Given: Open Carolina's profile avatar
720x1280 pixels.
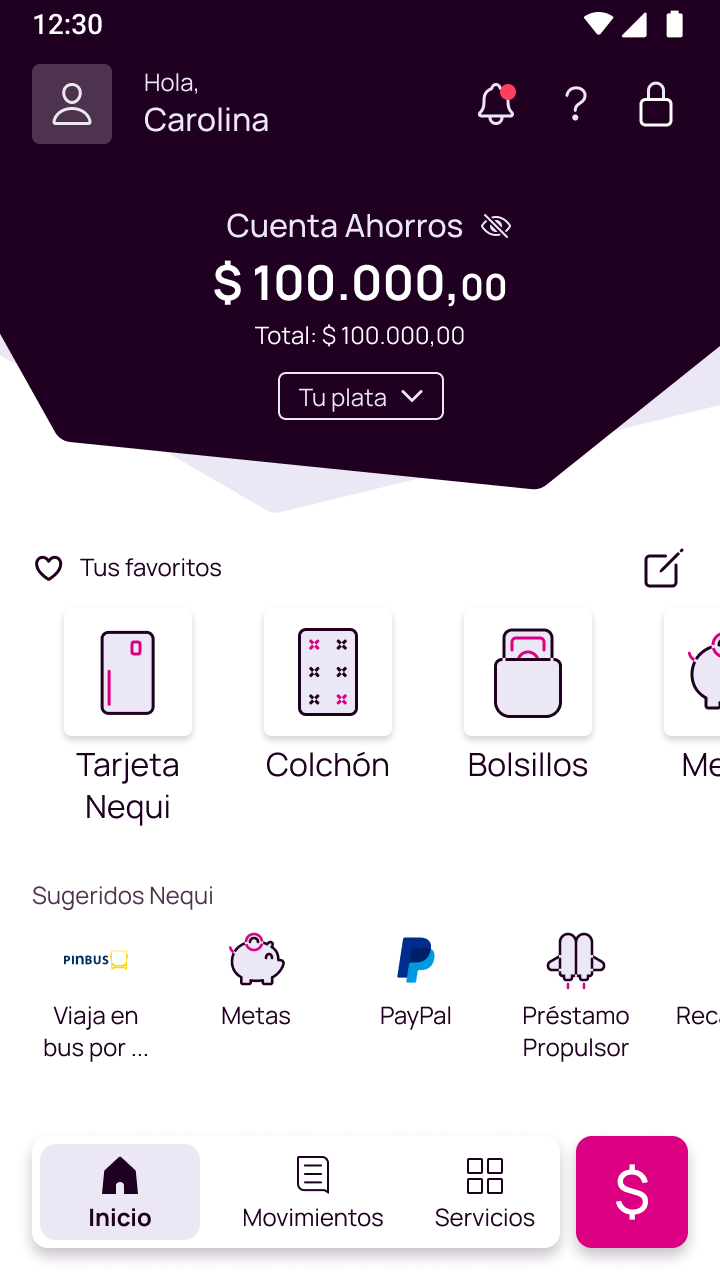Looking at the screenshot, I should [x=72, y=104].
